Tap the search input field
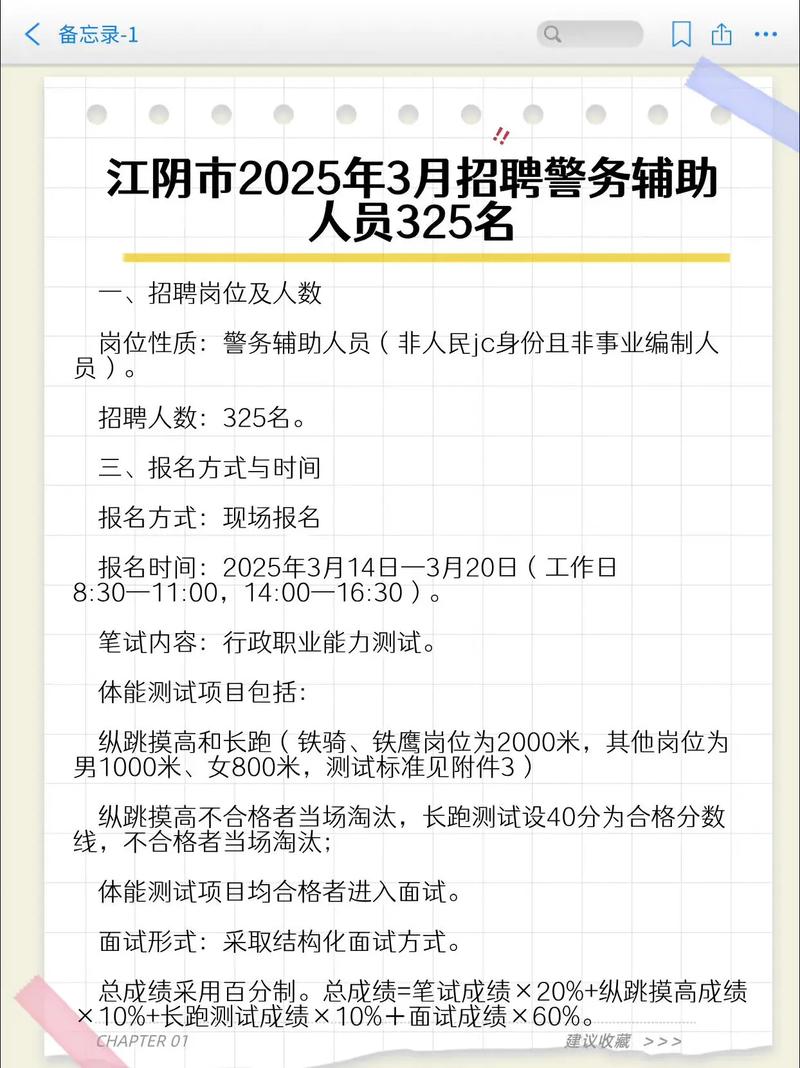Viewport: 800px width, 1068px height. [590, 34]
